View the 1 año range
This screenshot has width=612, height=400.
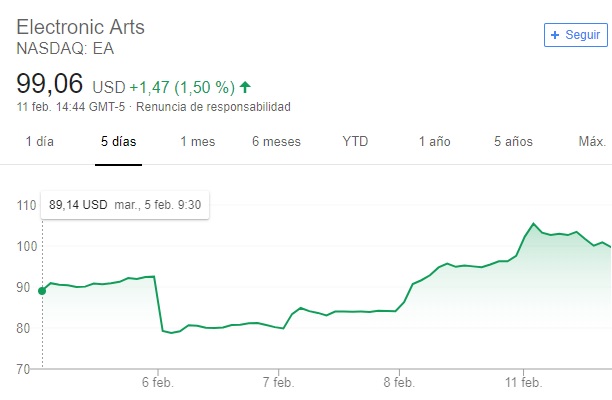click(x=434, y=142)
